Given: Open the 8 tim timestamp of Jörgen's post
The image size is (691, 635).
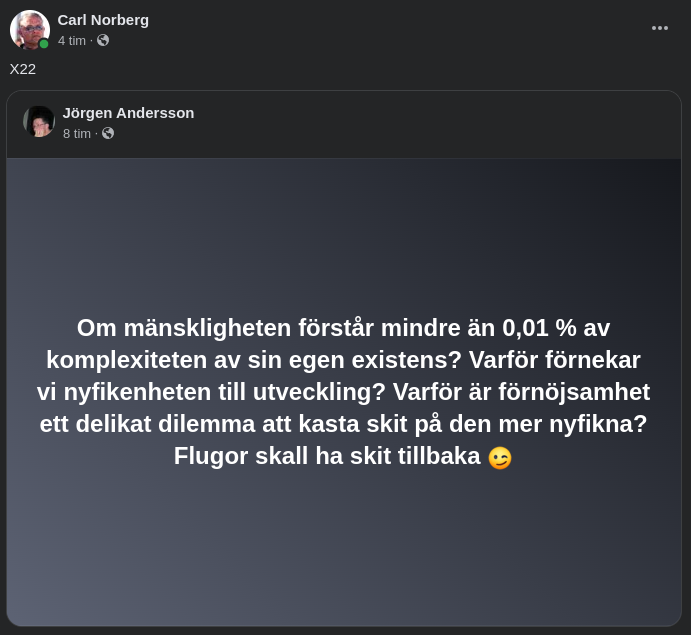Looking at the screenshot, I should pyautogui.click(x=77, y=133).
